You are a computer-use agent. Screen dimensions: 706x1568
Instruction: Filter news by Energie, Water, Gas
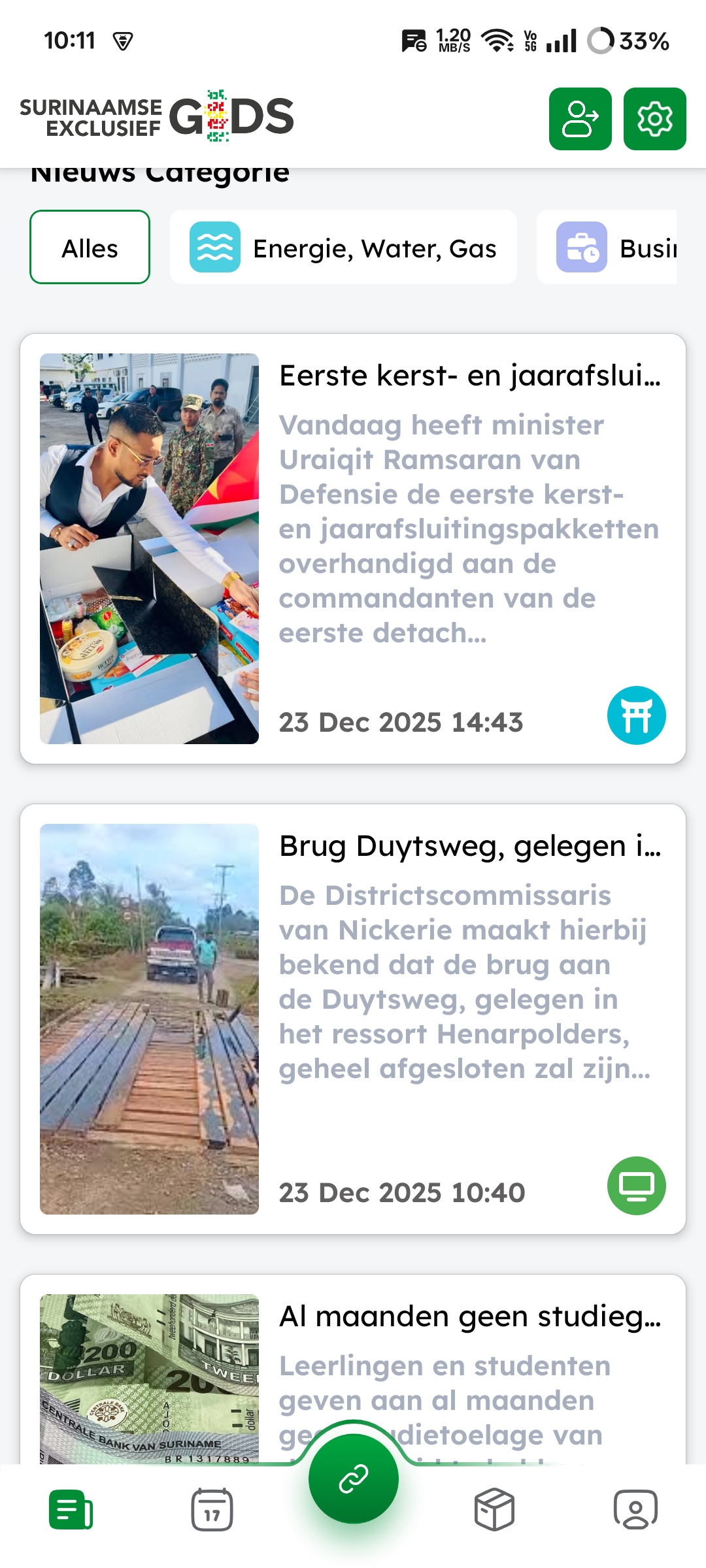(x=343, y=248)
